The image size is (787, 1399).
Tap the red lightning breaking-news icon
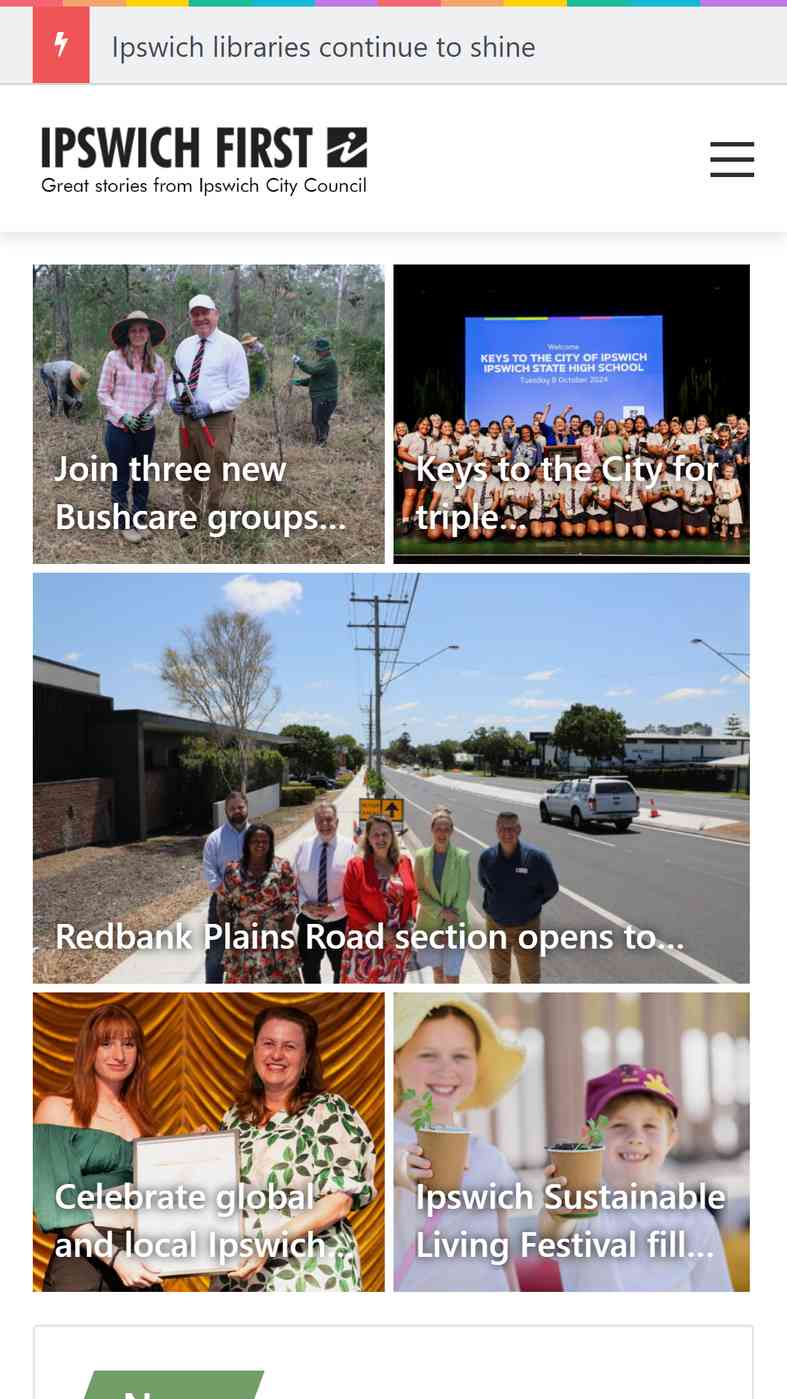[61, 45]
